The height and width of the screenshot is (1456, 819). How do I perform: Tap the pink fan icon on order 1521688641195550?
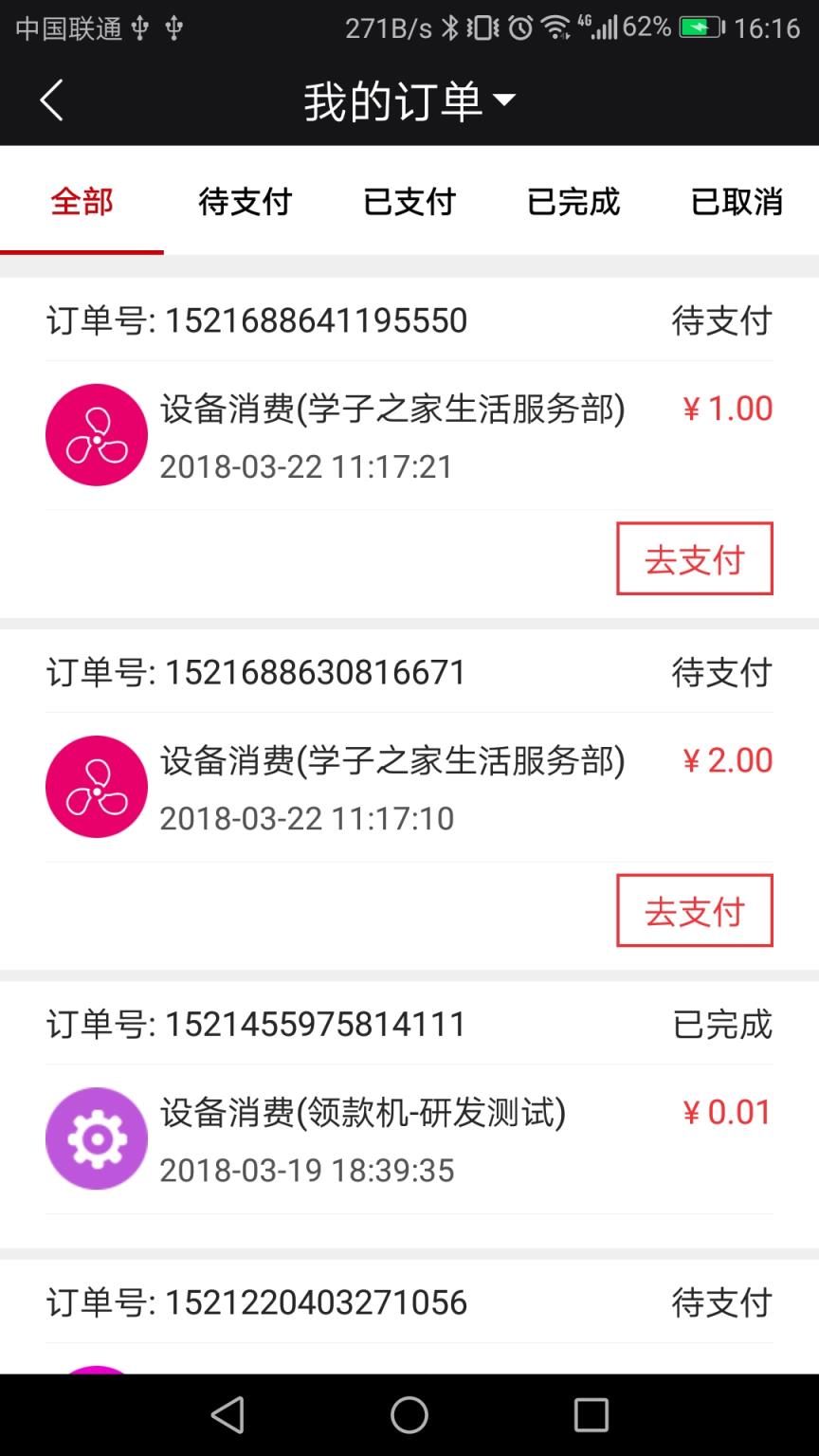pyautogui.click(x=96, y=434)
